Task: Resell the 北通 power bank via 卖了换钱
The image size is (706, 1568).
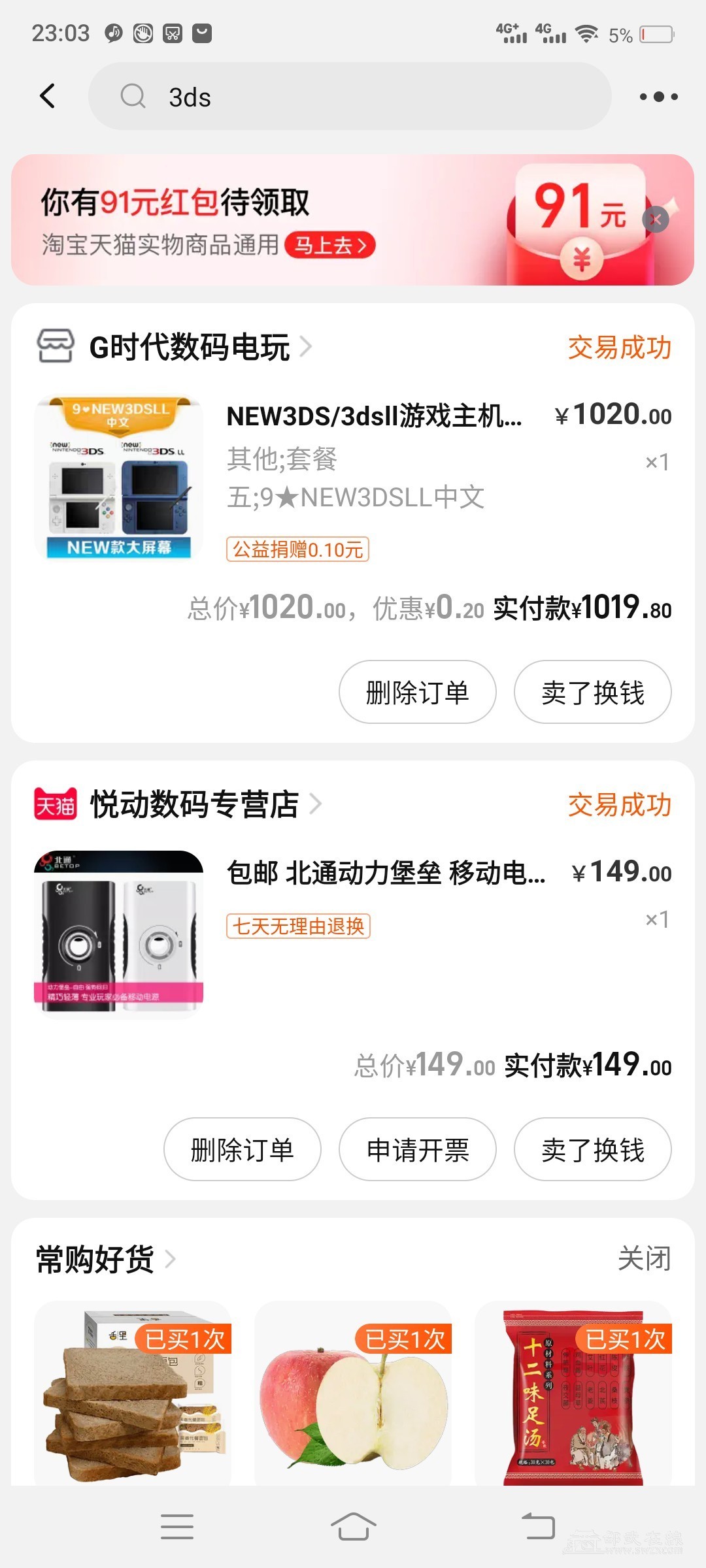Action: [x=592, y=1149]
